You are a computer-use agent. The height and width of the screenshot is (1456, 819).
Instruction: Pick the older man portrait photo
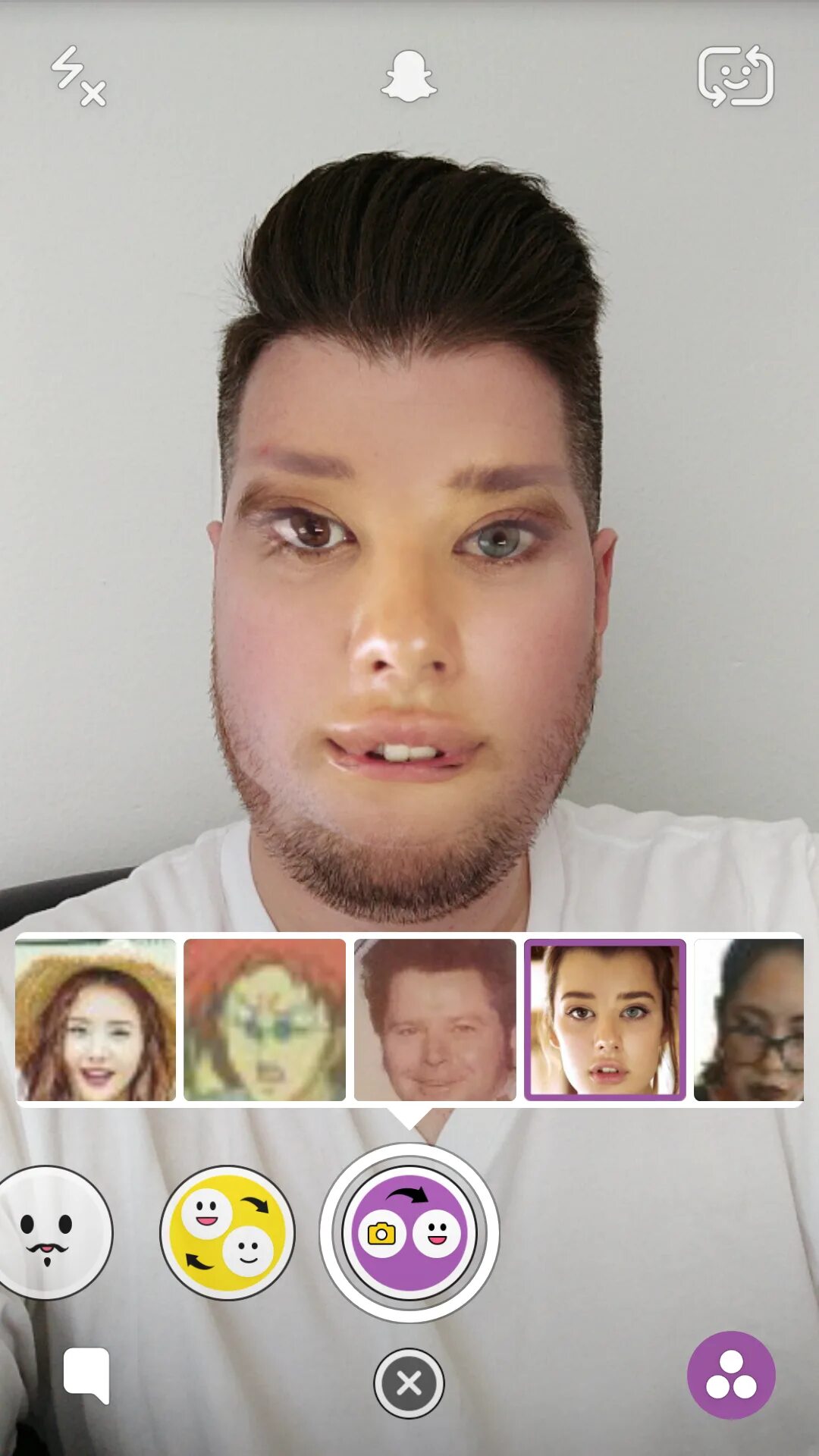(435, 1020)
